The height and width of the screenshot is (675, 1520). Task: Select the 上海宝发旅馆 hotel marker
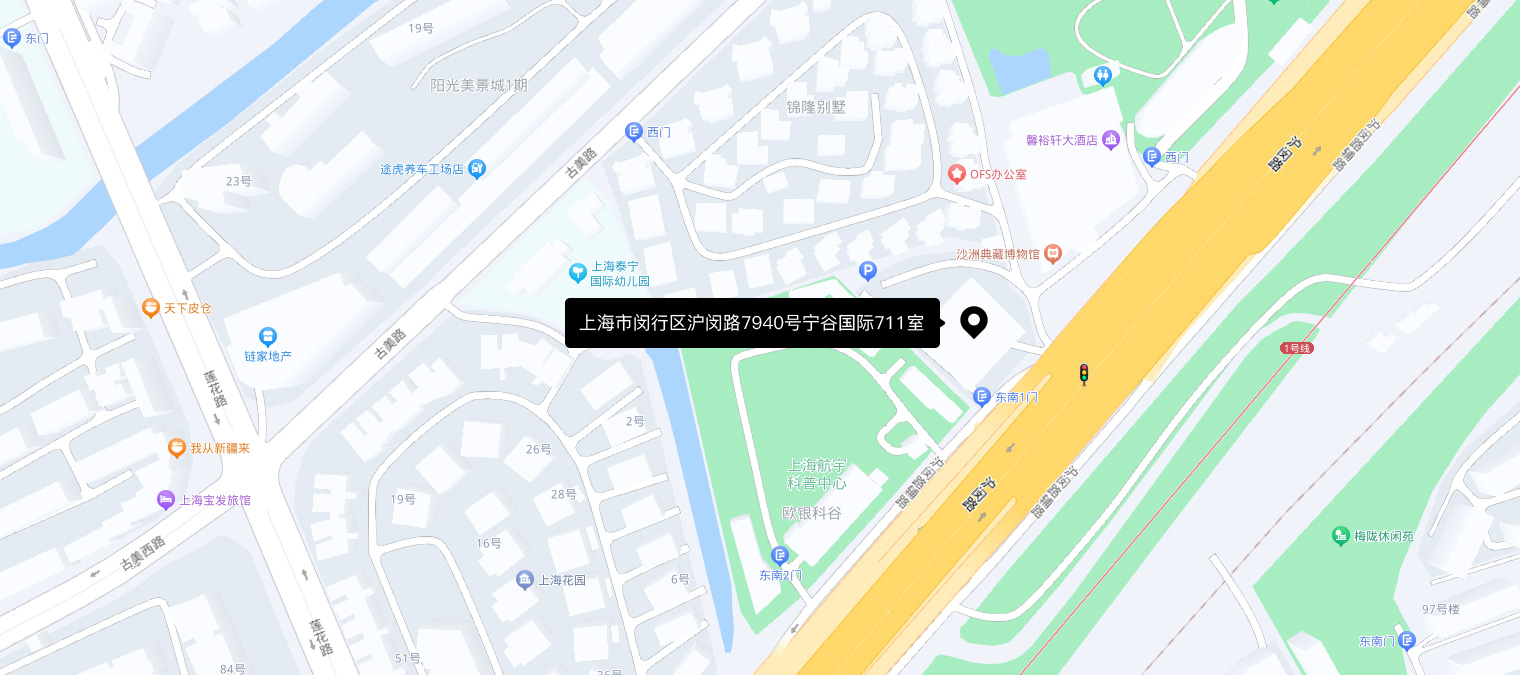[x=166, y=500]
